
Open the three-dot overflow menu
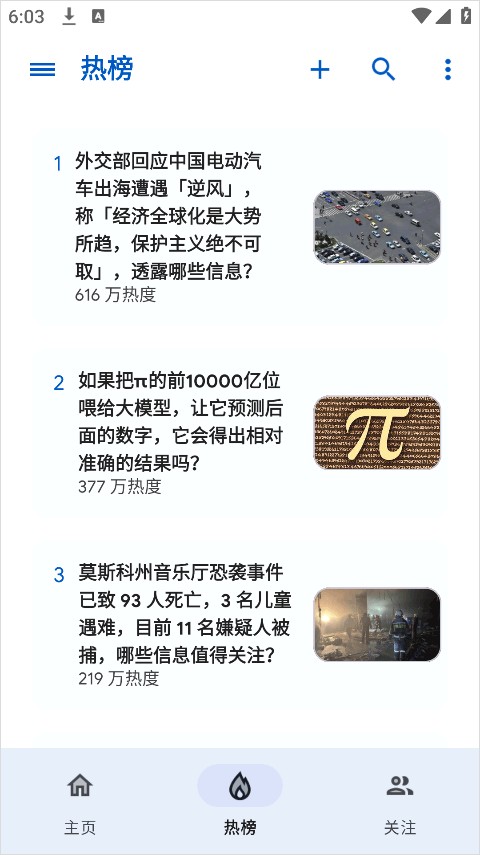448,69
